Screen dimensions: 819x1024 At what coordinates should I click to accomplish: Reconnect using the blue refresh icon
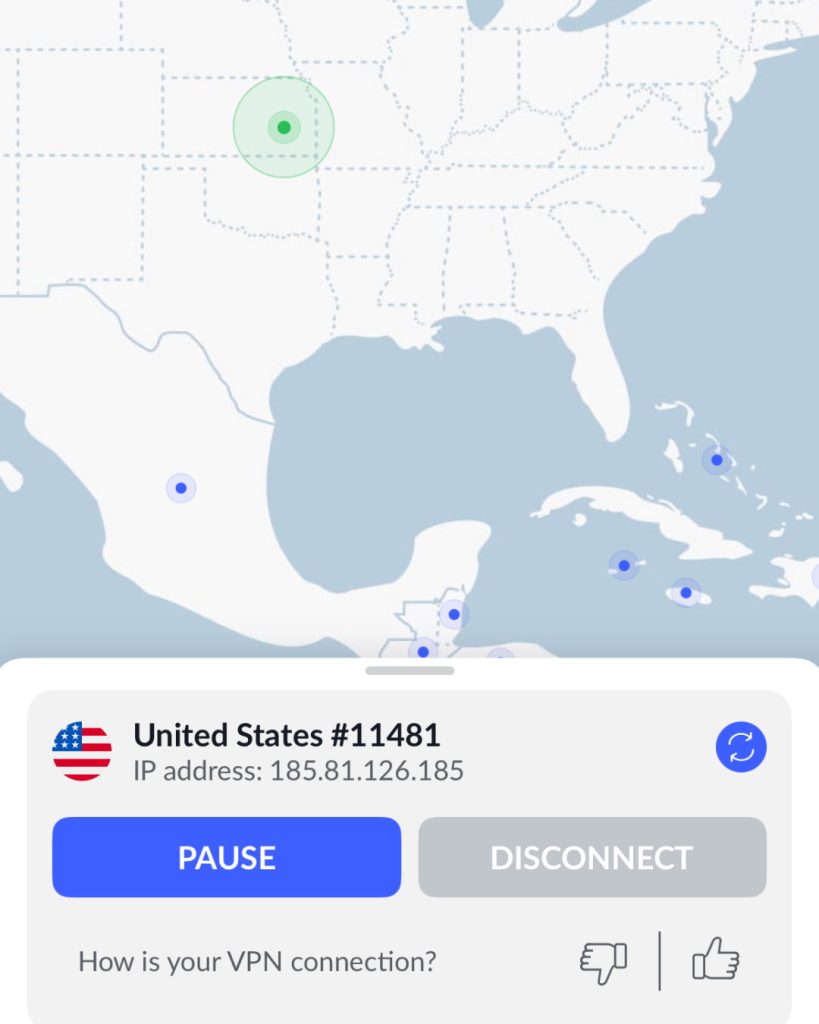[741, 746]
